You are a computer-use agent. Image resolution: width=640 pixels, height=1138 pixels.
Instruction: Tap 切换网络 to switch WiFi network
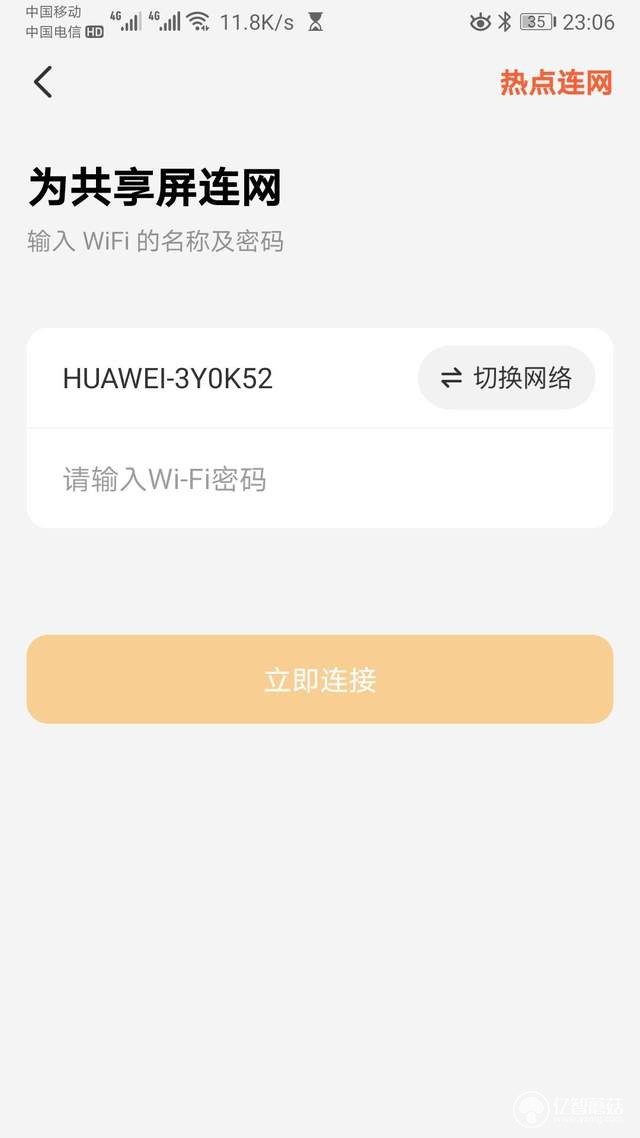[x=506, y=377]
